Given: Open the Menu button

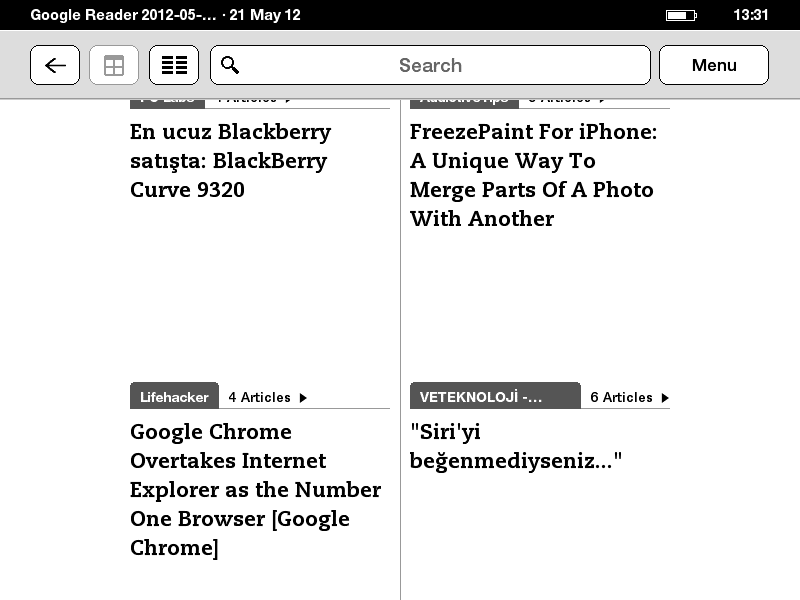Looking at the screenshot, I should 714,65.
